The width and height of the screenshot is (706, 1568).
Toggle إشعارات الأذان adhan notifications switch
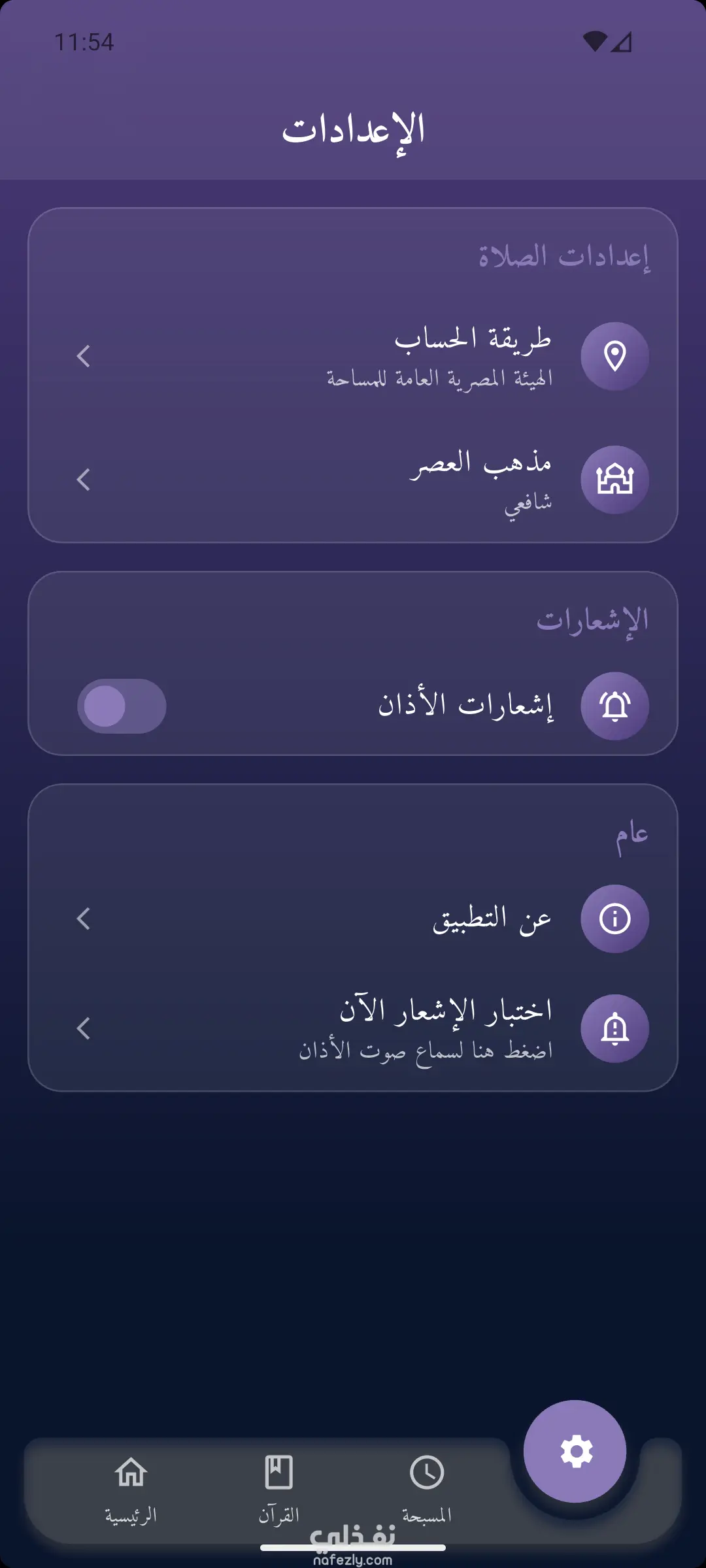pyautogui.click(x=122, y=706)
